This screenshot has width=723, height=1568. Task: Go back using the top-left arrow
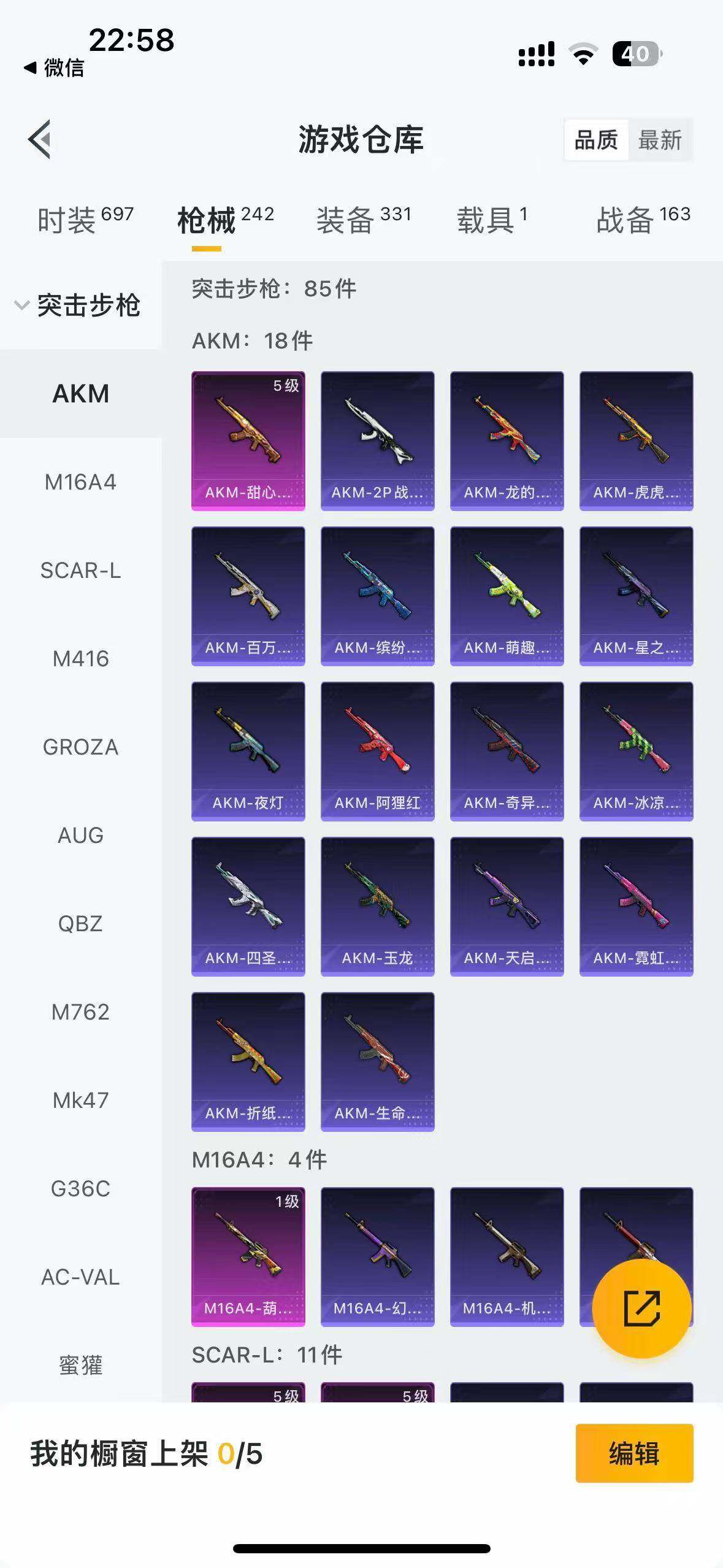point(40,139)
